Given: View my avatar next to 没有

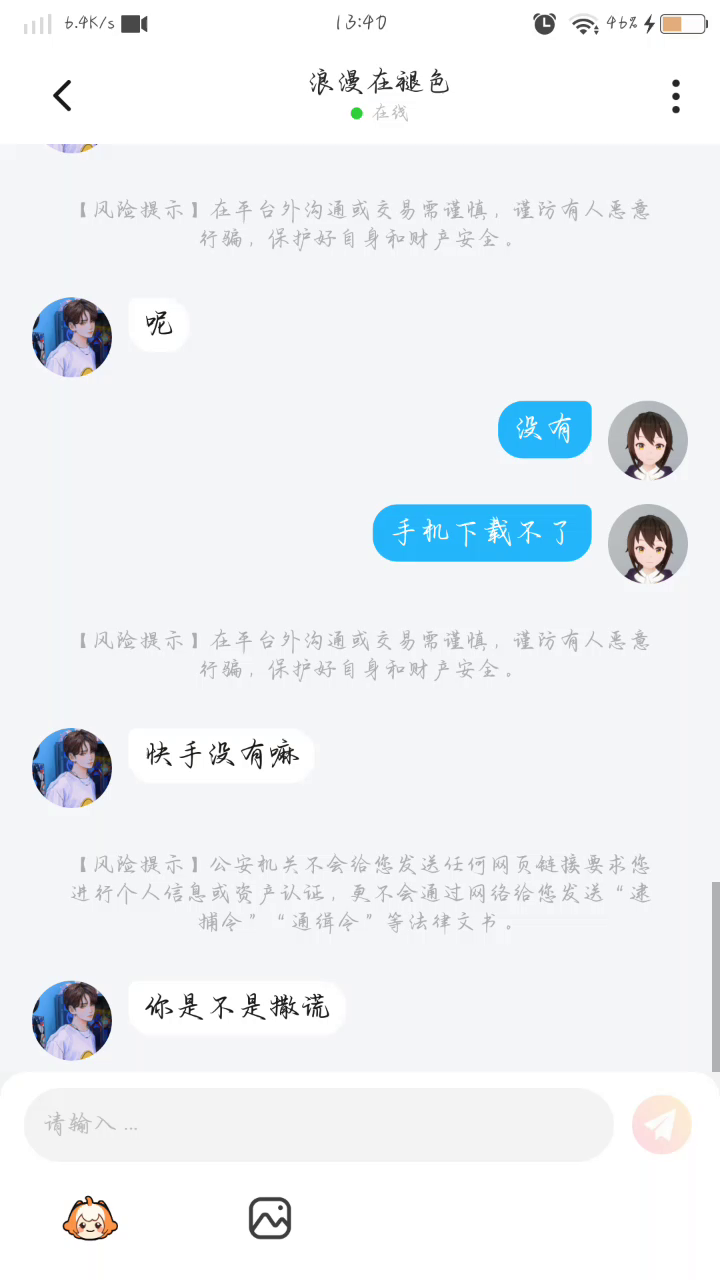Looking at the screenshot, I should click(647, 440).
